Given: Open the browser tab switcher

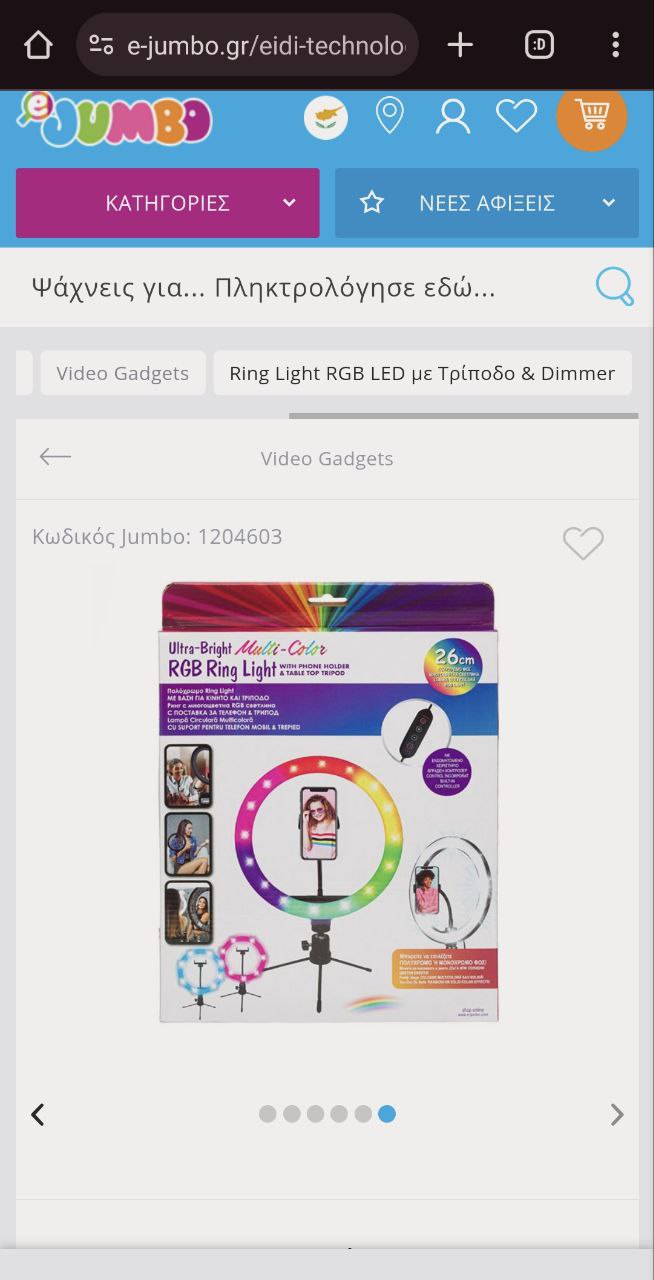Looking at the screenshot, I should (x=539, y=44).
